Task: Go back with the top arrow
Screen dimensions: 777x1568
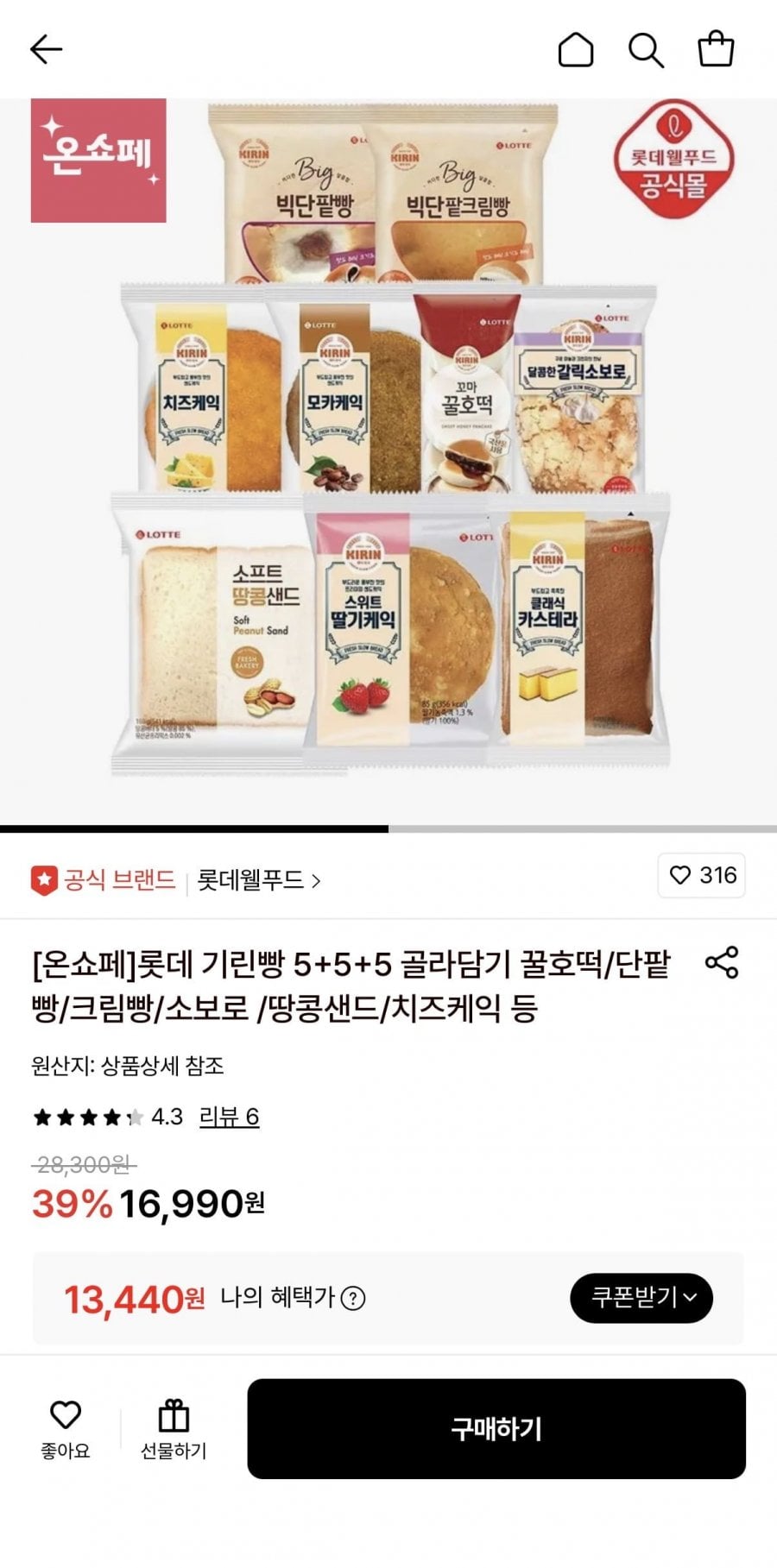Action: (47, 50)
